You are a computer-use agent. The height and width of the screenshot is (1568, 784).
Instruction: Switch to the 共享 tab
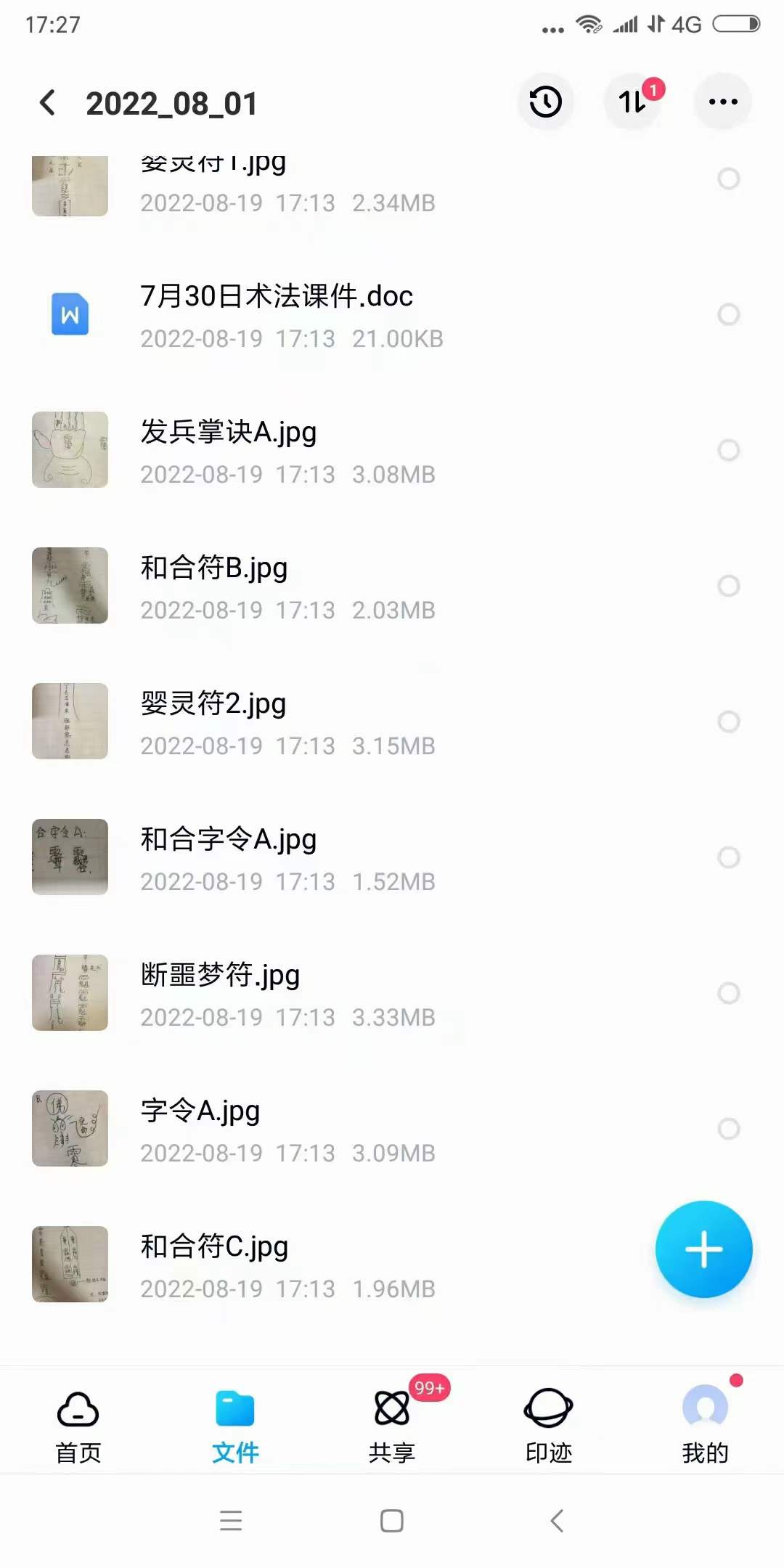[x=392, y=1423]
